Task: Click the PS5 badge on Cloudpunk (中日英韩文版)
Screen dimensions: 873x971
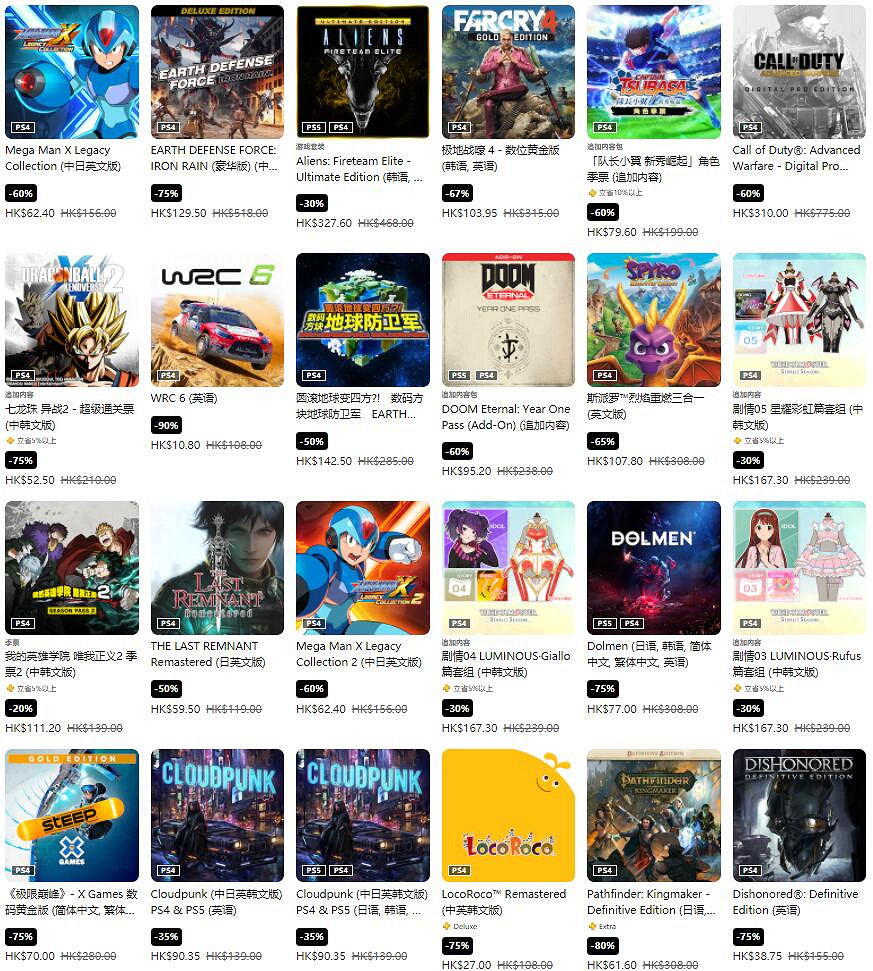Action: [311, 871]
